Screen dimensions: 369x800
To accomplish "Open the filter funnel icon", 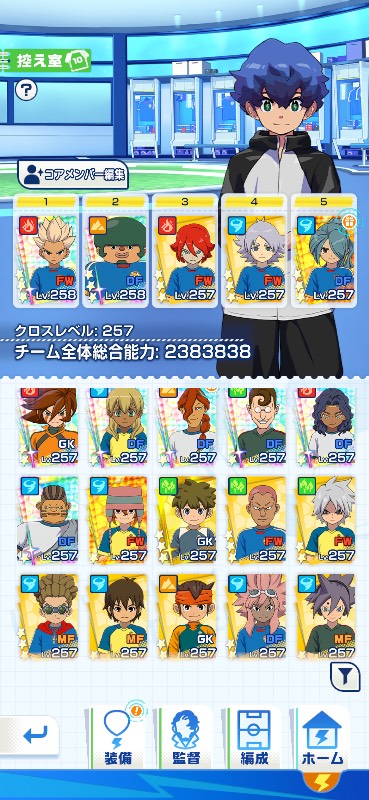I will click(346, 677).
